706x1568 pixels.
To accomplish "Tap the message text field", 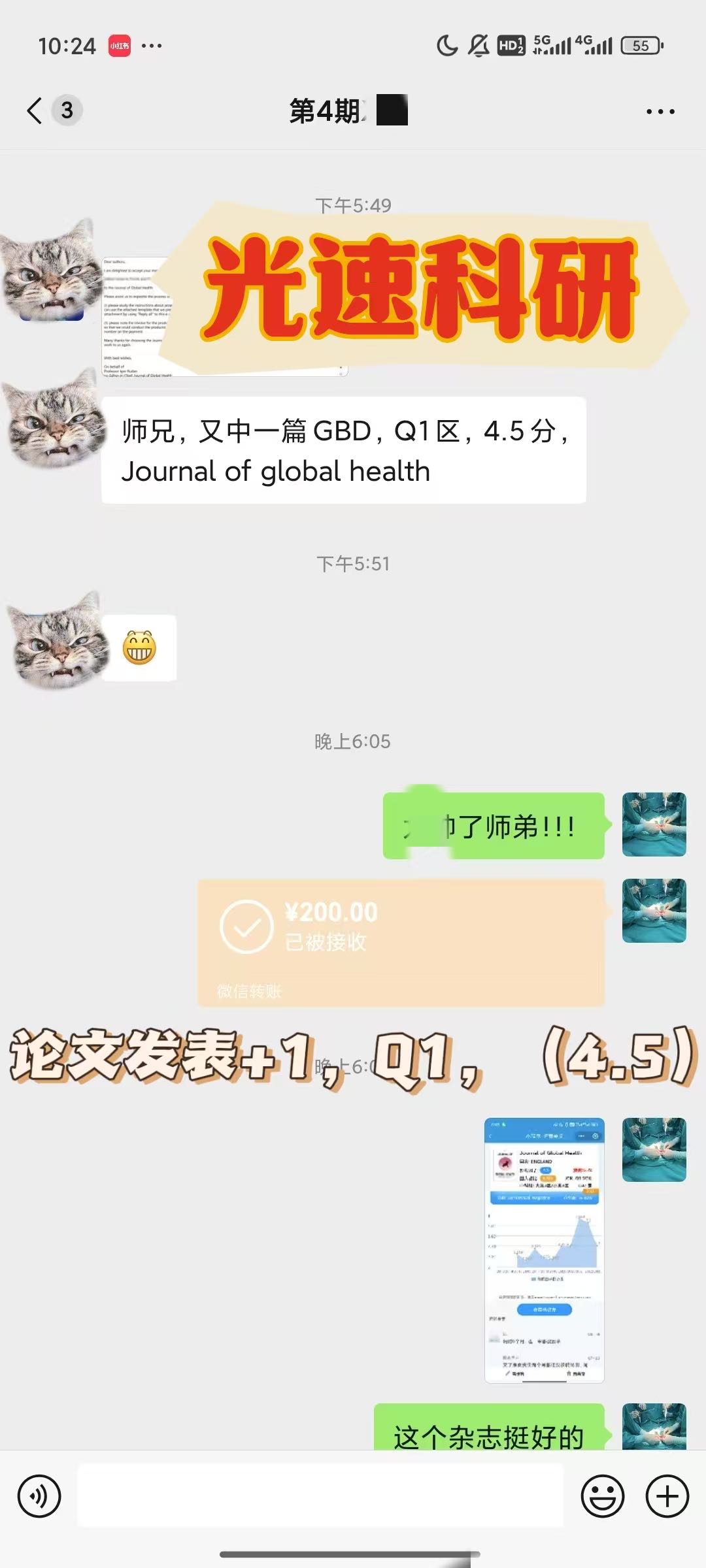I will 320,1495.
